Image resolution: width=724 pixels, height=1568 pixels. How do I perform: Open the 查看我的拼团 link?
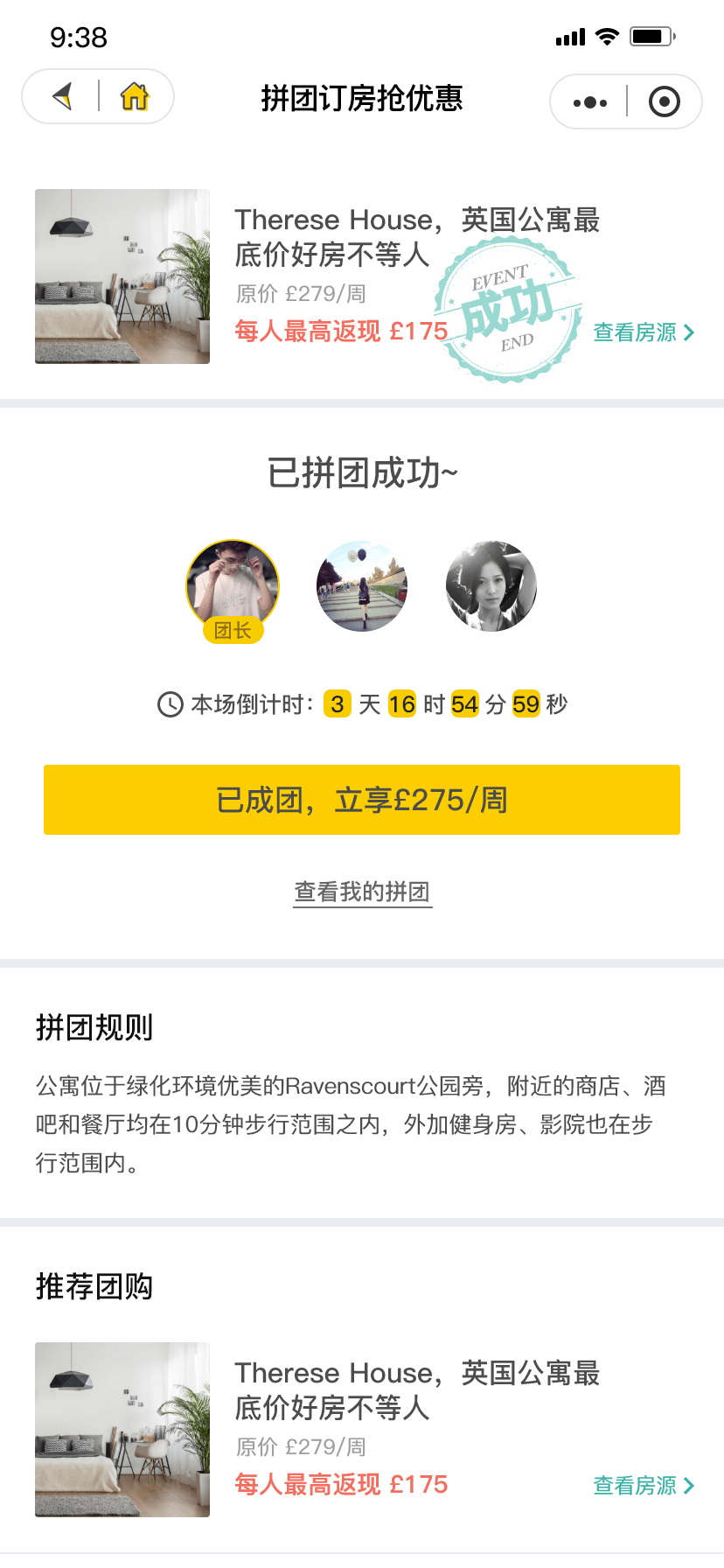pyautogui.click(x=362, y=892)
